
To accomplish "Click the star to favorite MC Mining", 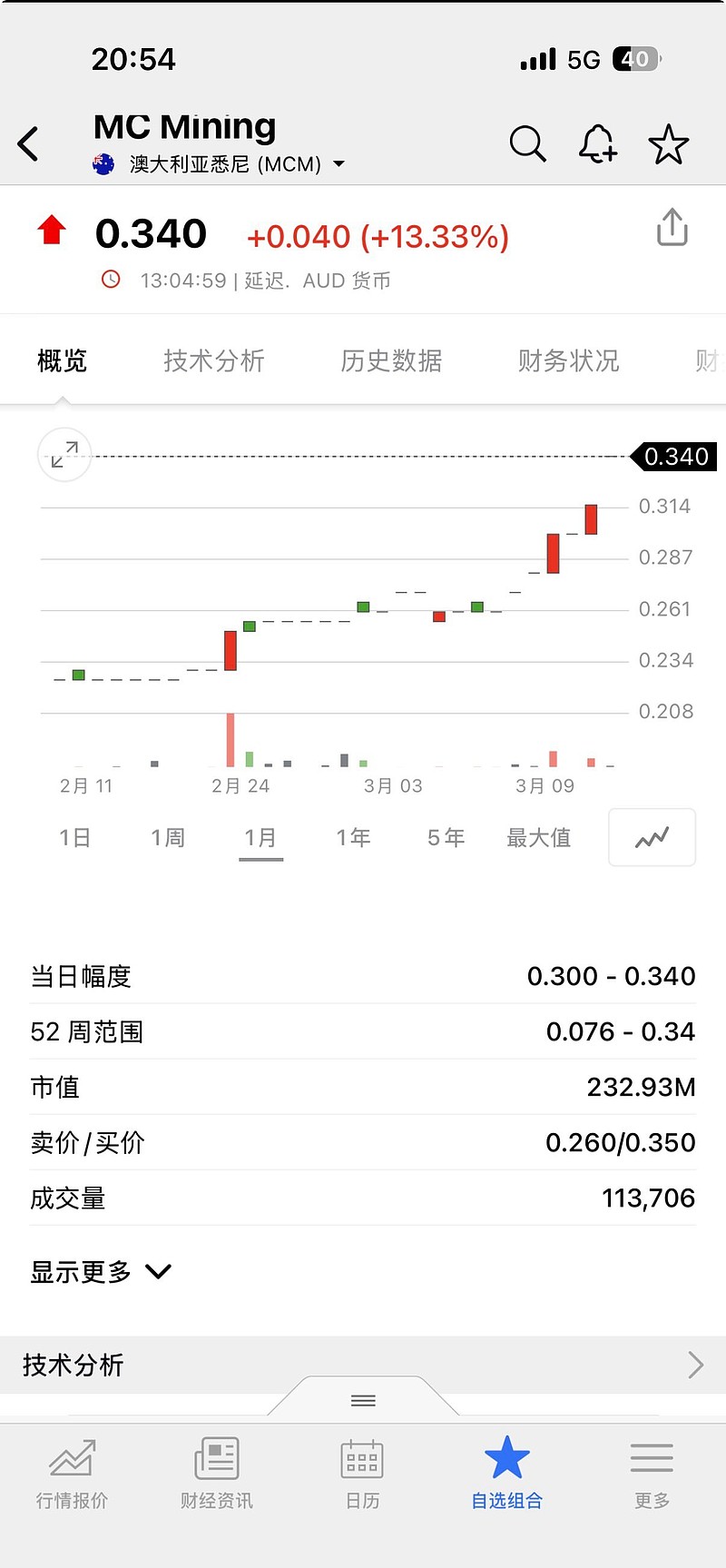I will pos(669,143).
